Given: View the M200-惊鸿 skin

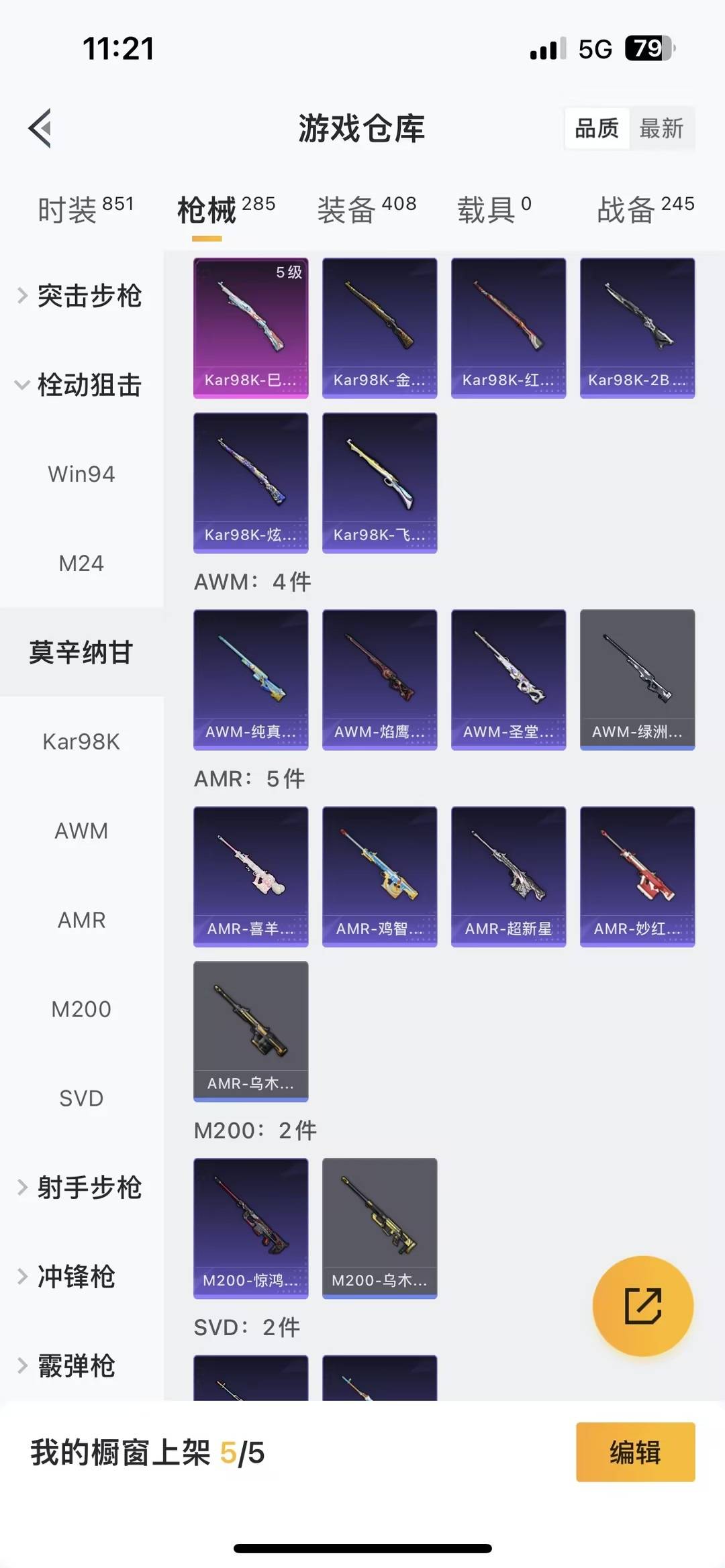Looking at the screenshot, I should pyautogui.click(x=251, y=1228).
